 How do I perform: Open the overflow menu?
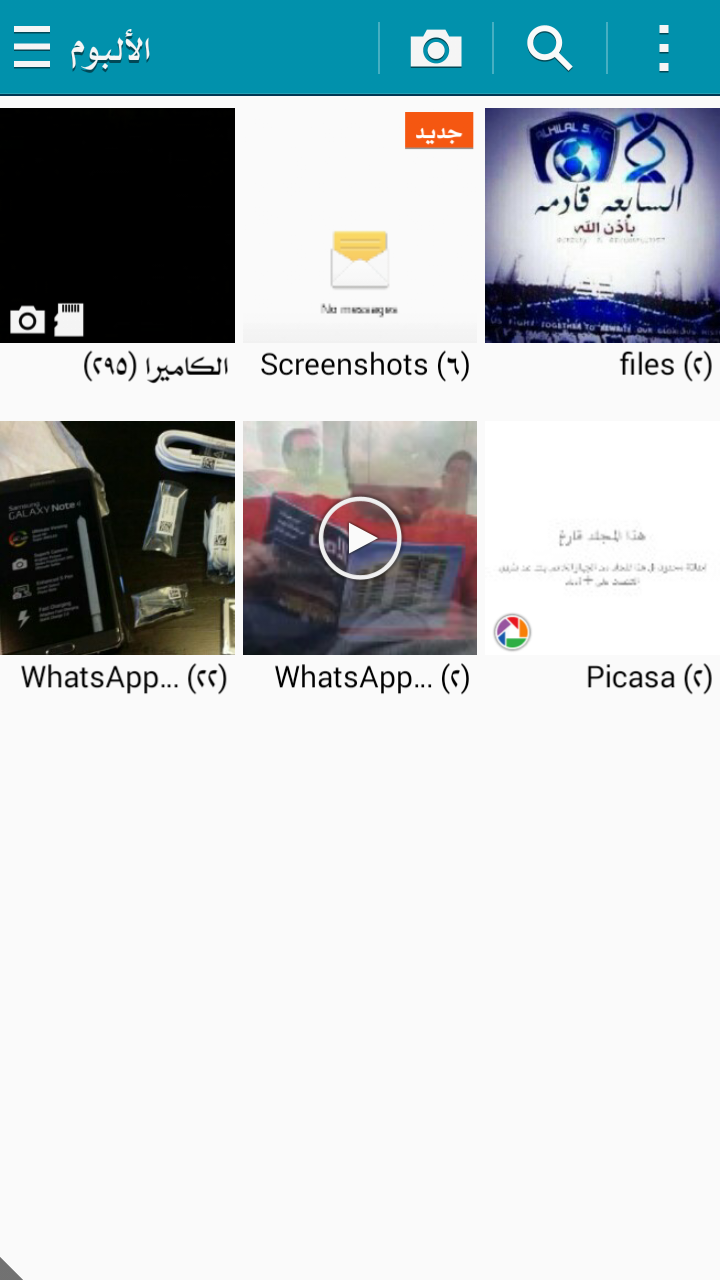coord(663,48)
